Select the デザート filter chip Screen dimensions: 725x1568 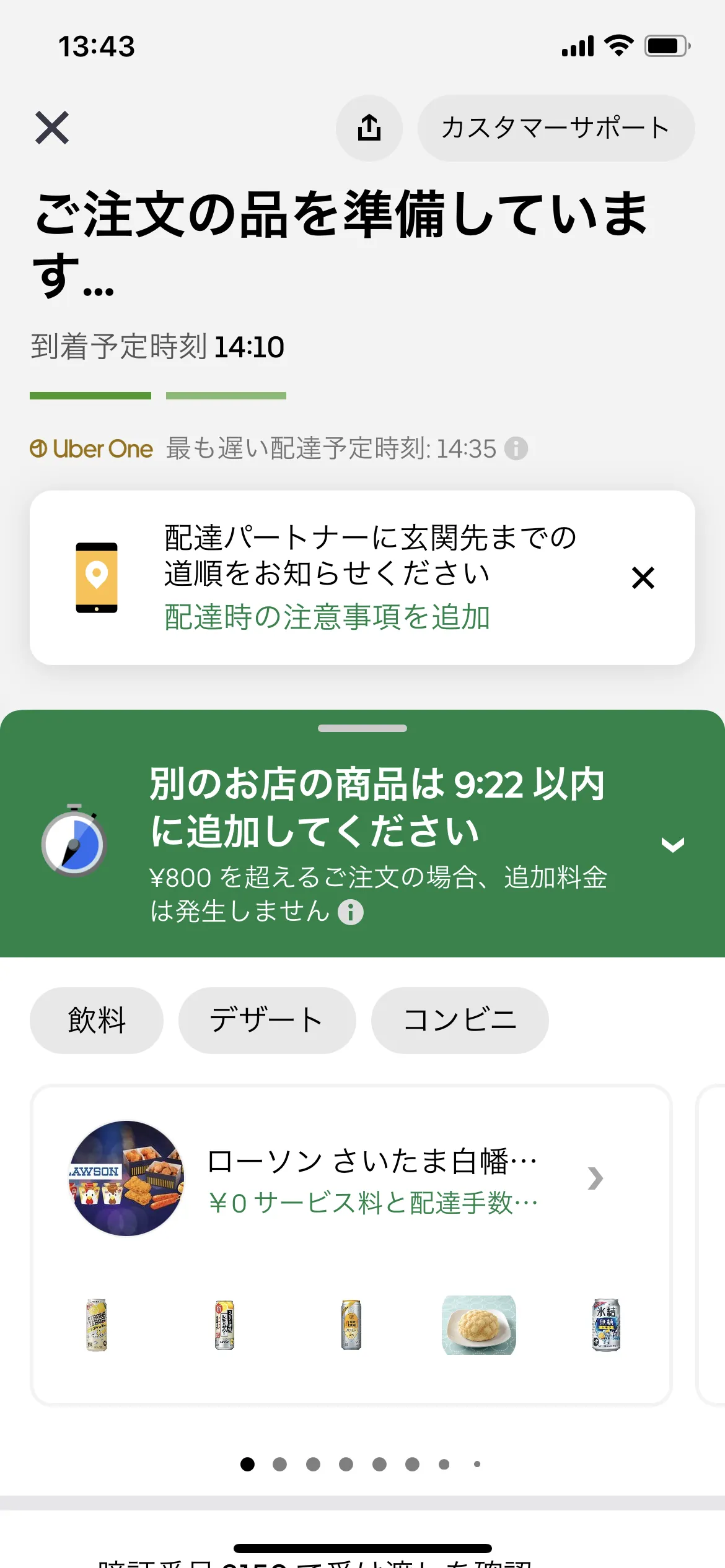pyautogui.click(x=266, y=1021)
